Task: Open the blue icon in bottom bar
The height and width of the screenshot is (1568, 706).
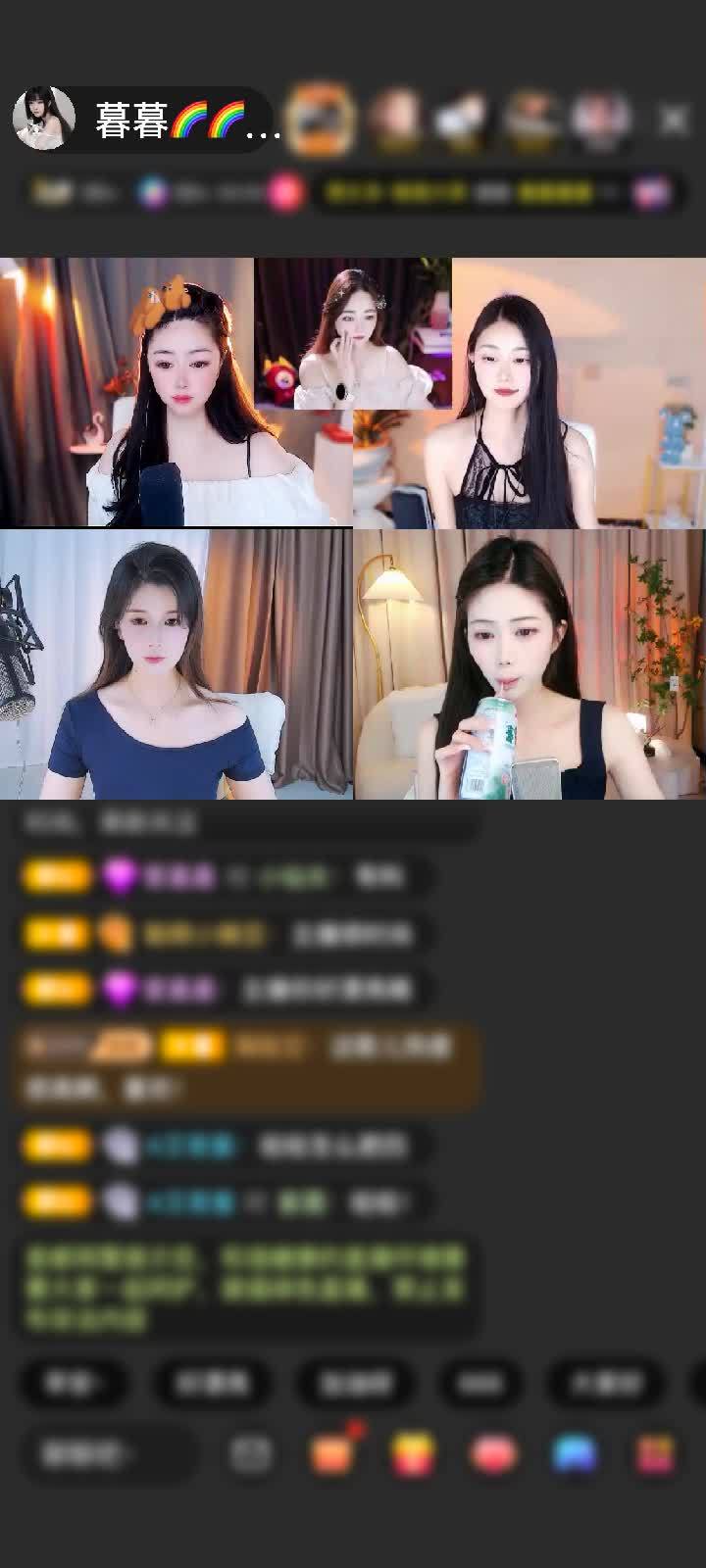Action: (x=575, y=1453)
